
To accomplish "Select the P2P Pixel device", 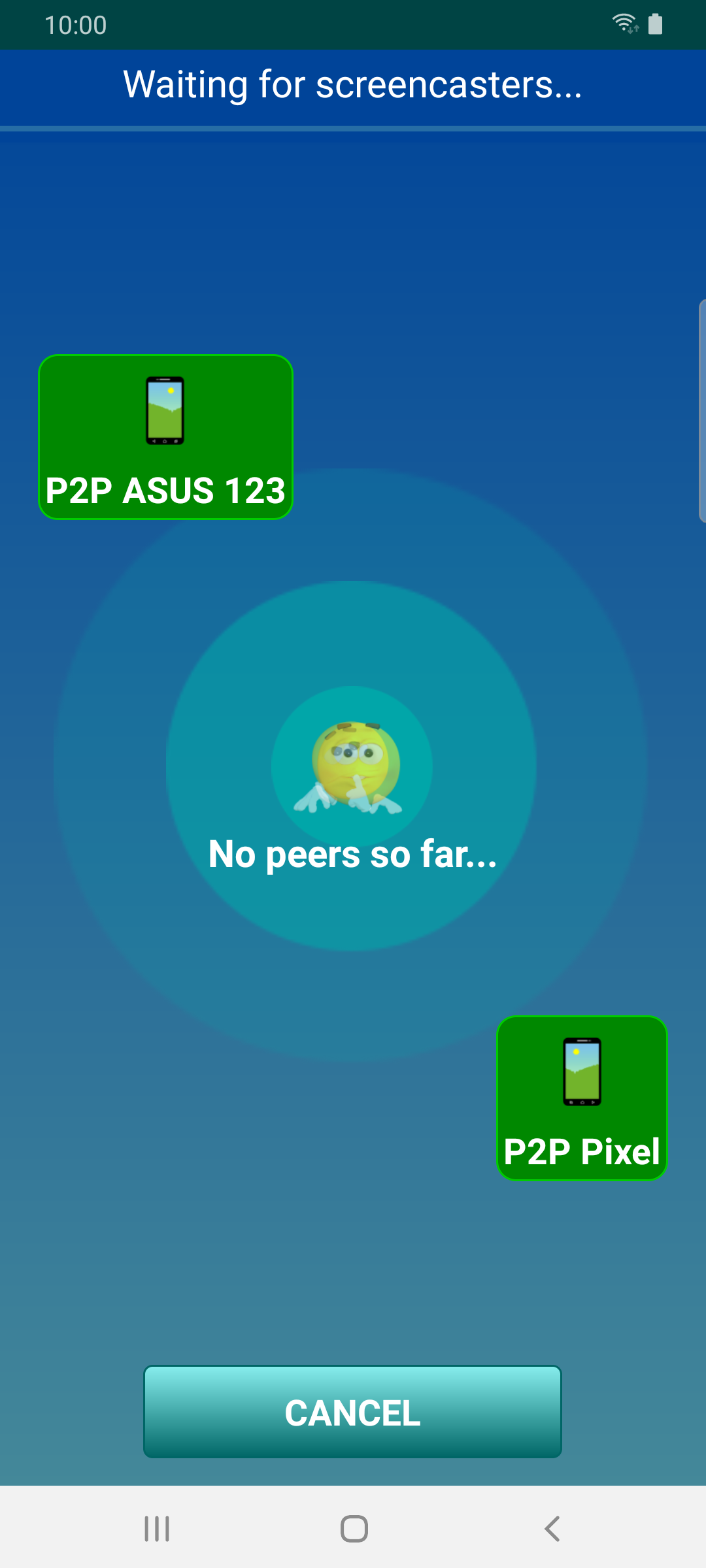I will pos(582,1098).
